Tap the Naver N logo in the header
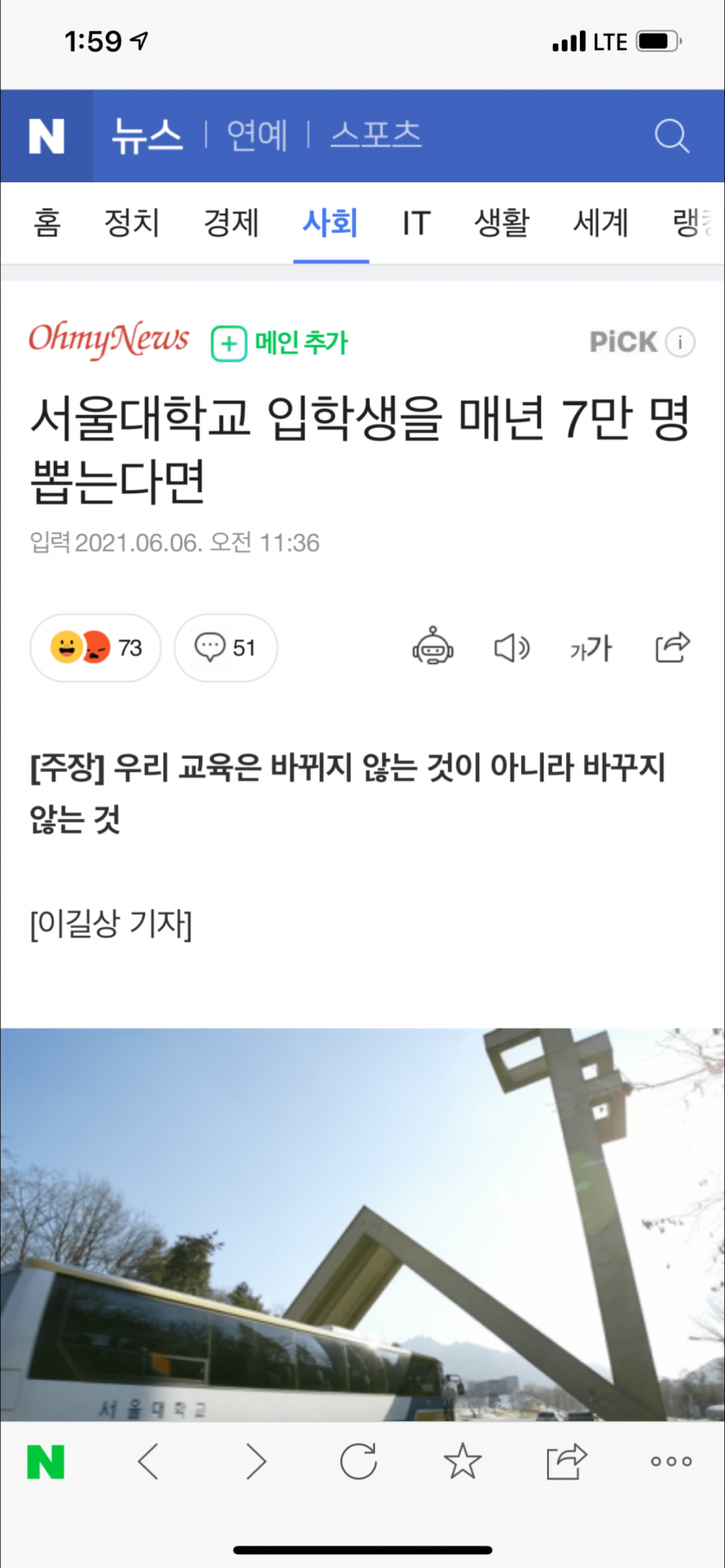Screen dimensions: 725x1568 tap(46, 136)
